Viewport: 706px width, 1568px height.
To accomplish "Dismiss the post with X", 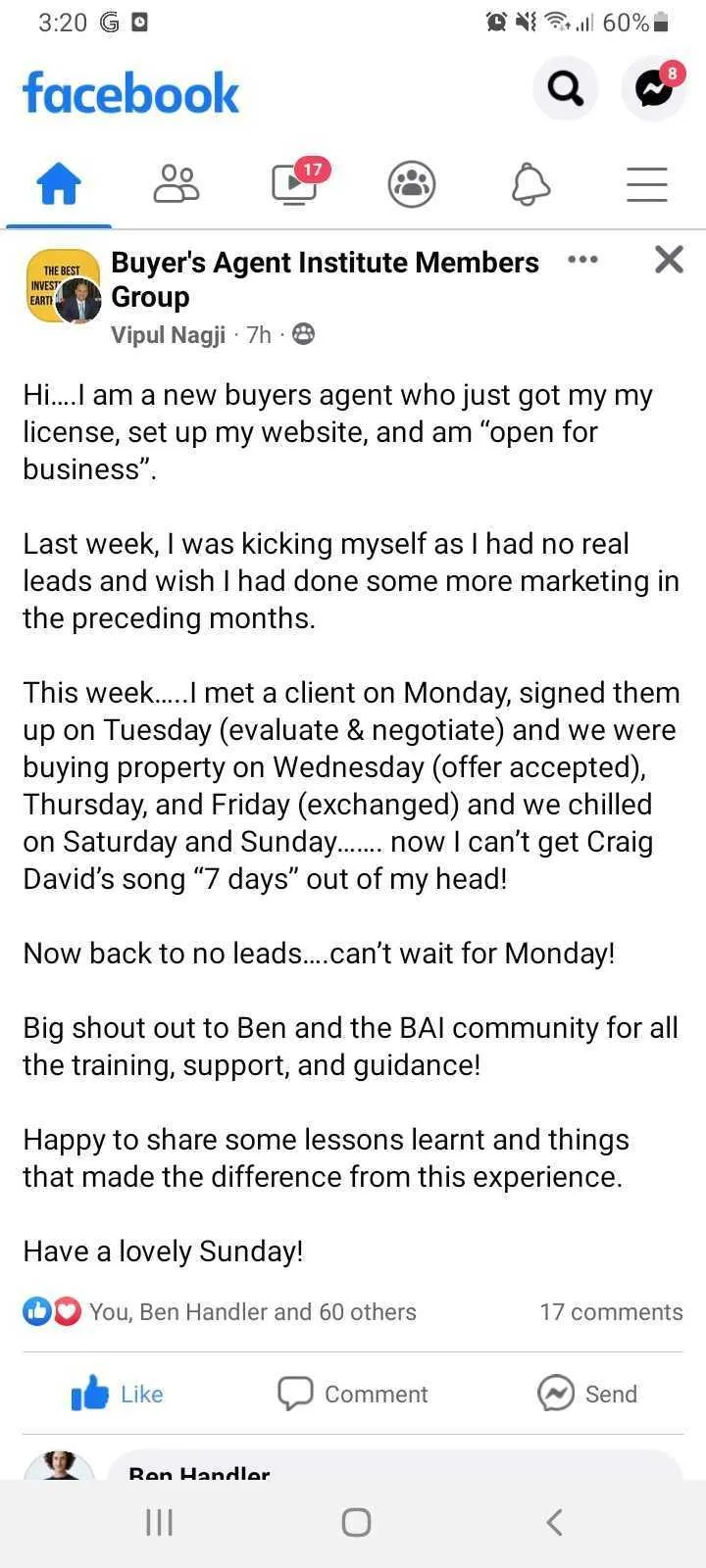I will tap(669, 260).
